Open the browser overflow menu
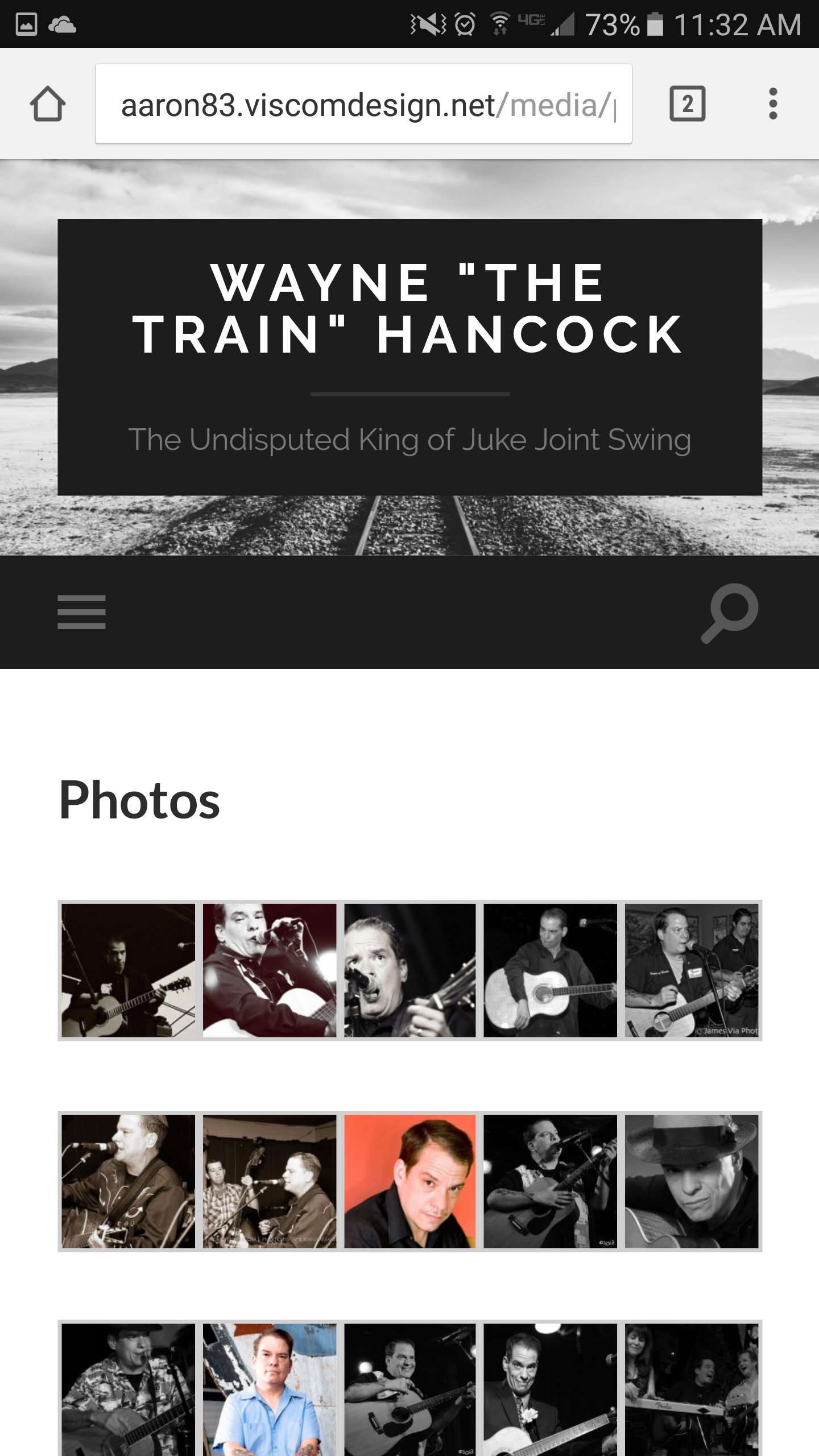The image size is (819, 1456). [772, 104]
